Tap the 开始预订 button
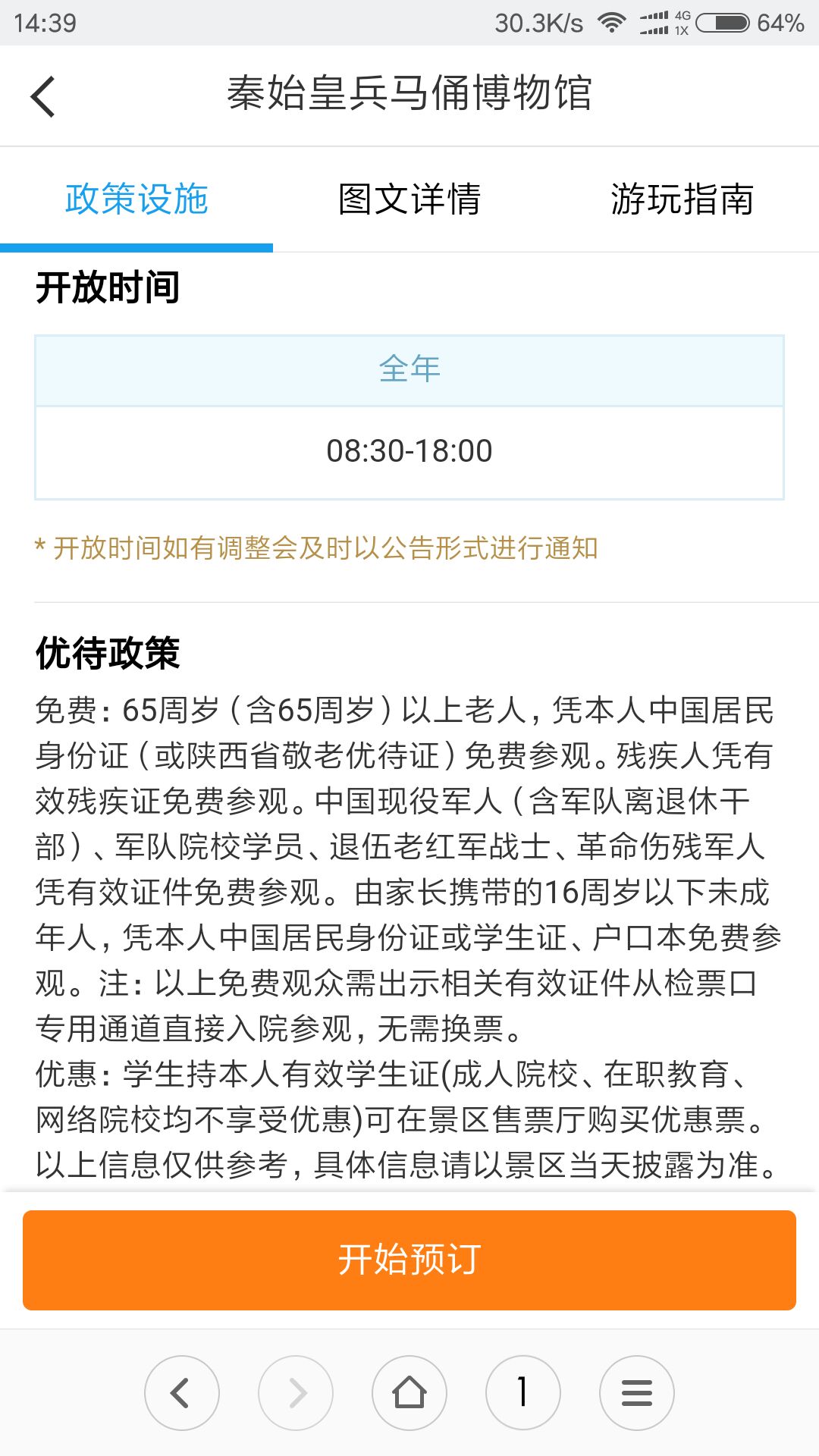 tap(409, 1260)
